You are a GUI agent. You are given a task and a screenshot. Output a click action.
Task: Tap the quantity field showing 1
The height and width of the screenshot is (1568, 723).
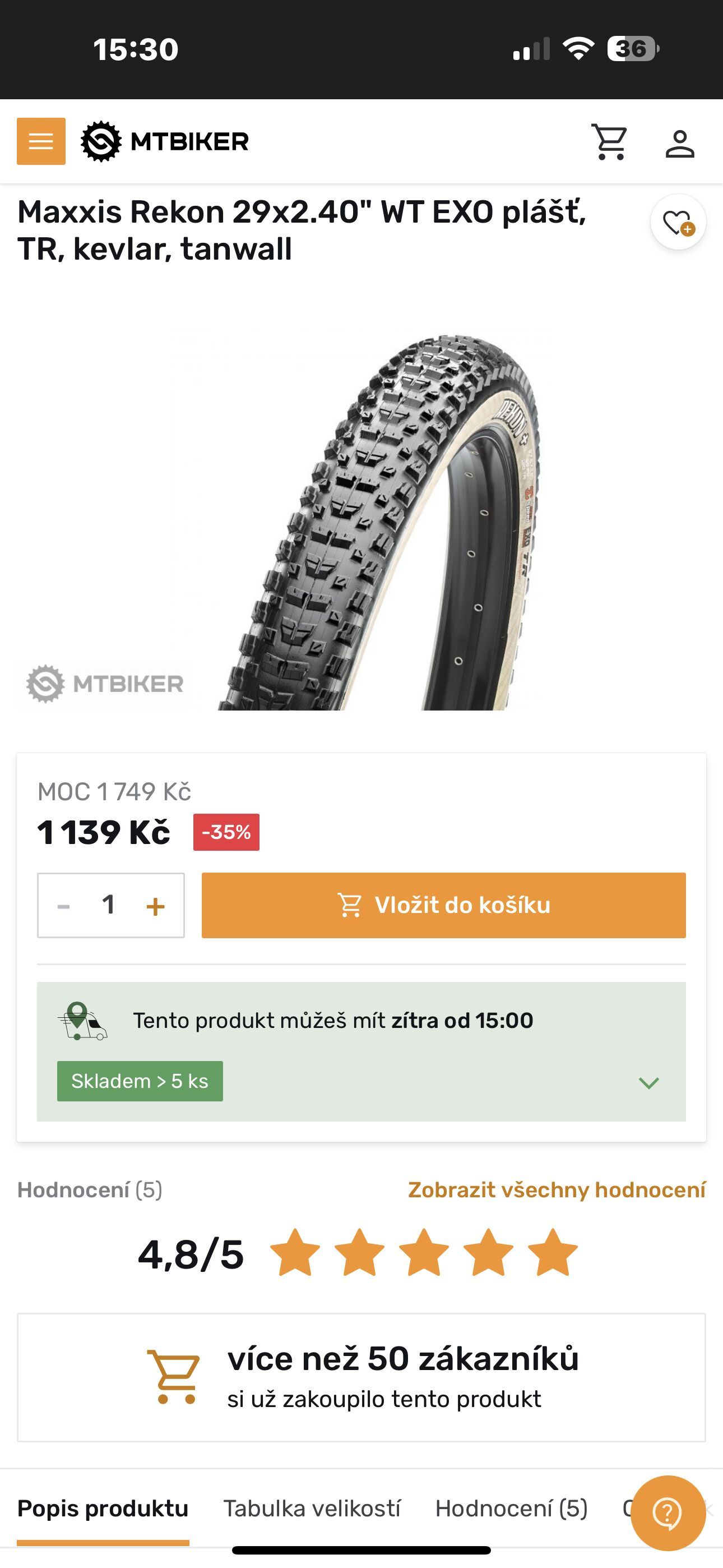tap(109, 905)
